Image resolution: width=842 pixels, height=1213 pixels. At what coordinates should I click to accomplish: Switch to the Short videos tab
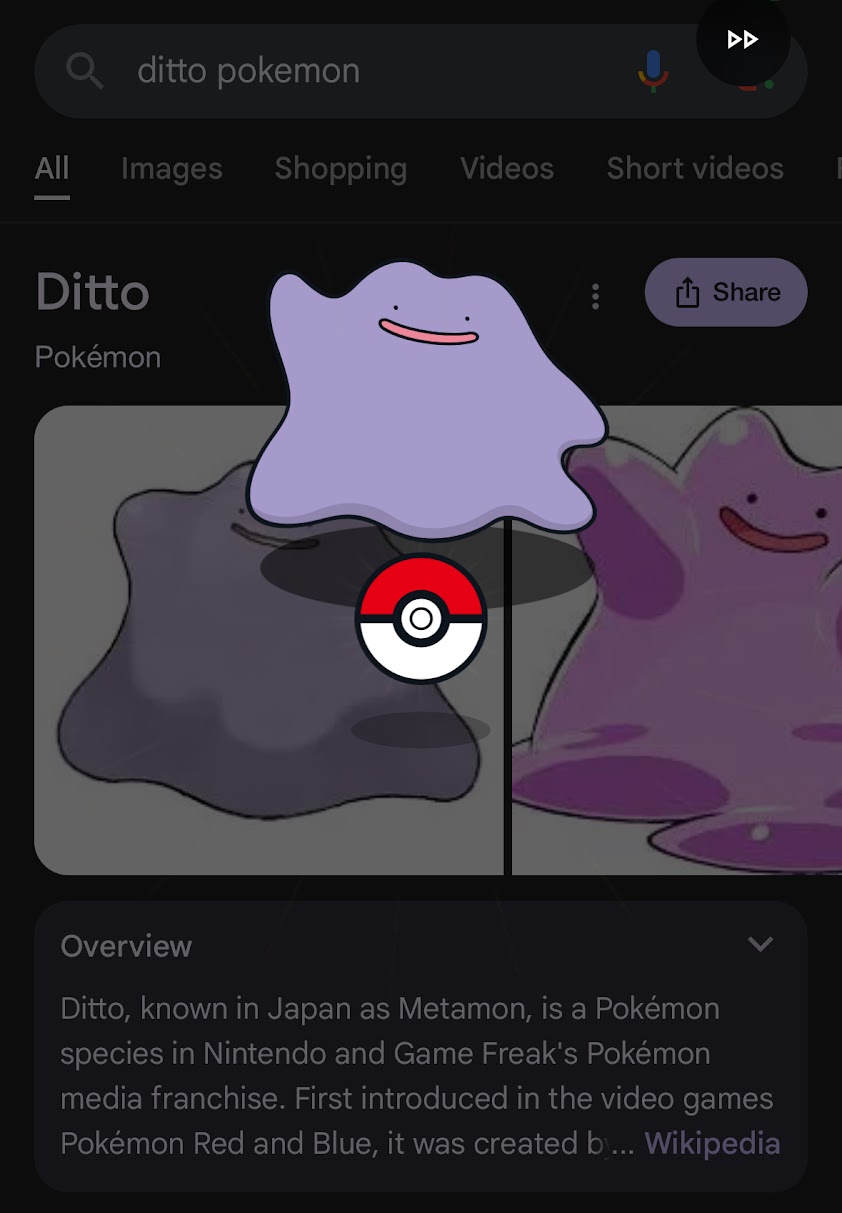[x=694, y=168]
